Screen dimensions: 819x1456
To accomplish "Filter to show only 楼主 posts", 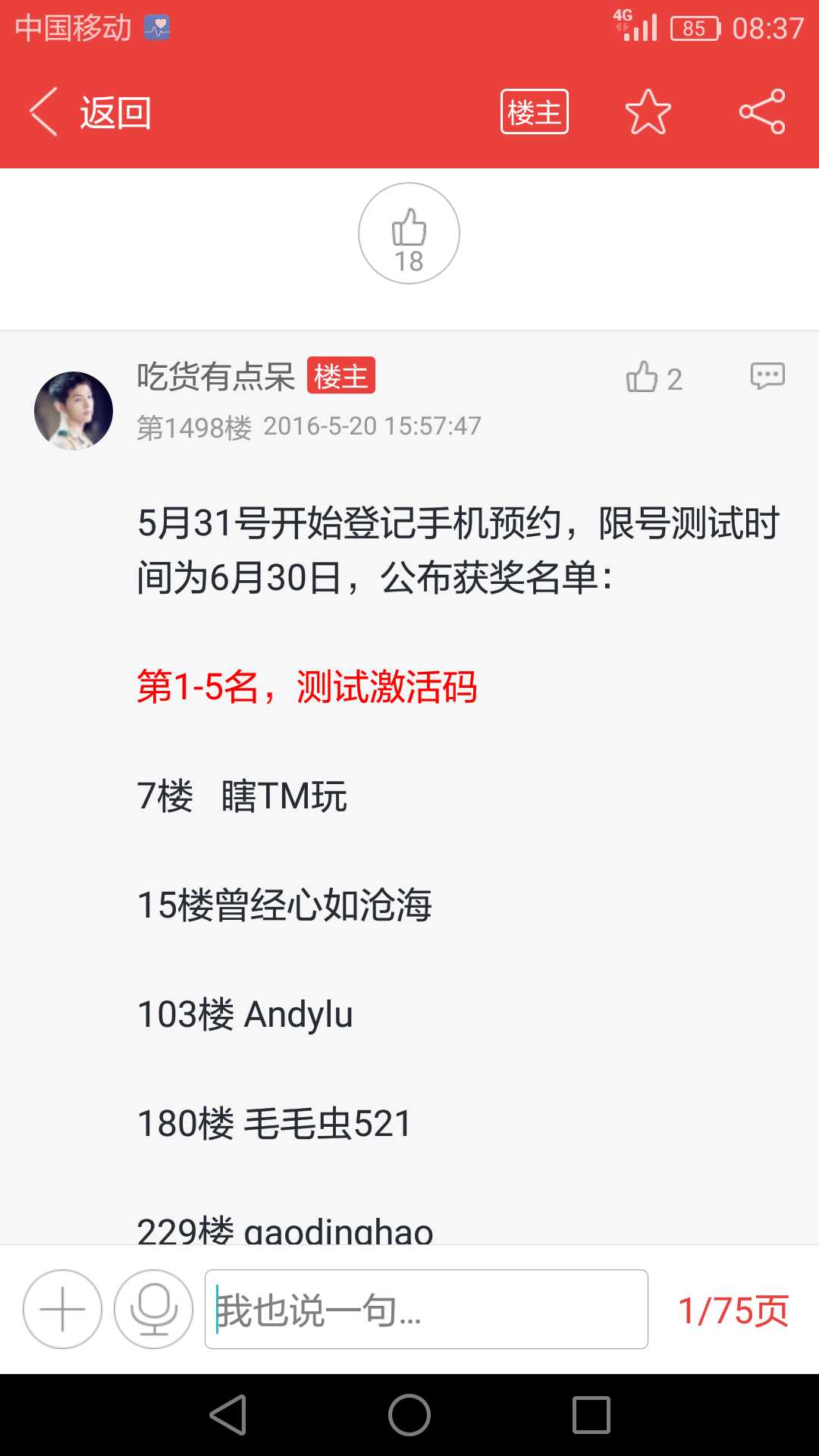I will click(534, 112).
